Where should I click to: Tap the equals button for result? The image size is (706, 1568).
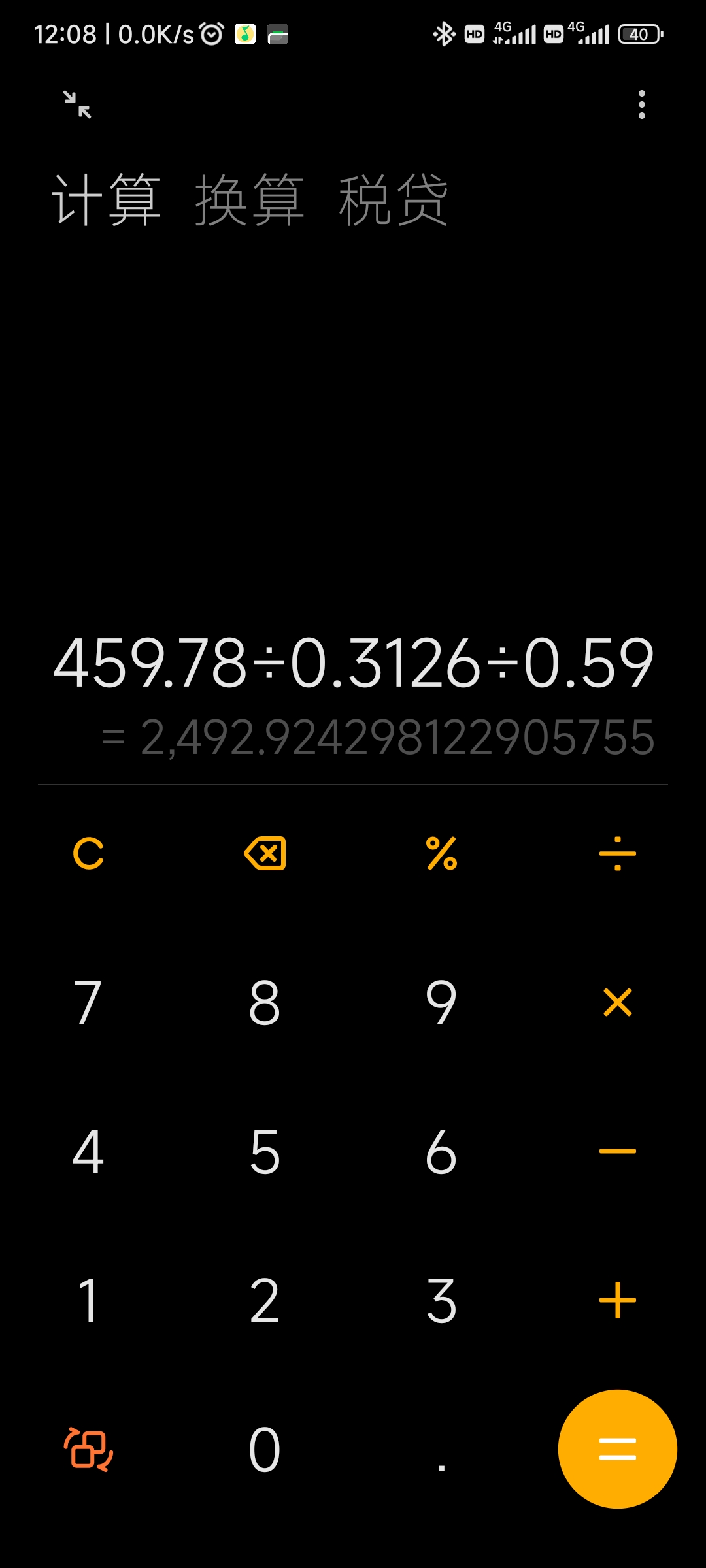(x=618, y=1449)
